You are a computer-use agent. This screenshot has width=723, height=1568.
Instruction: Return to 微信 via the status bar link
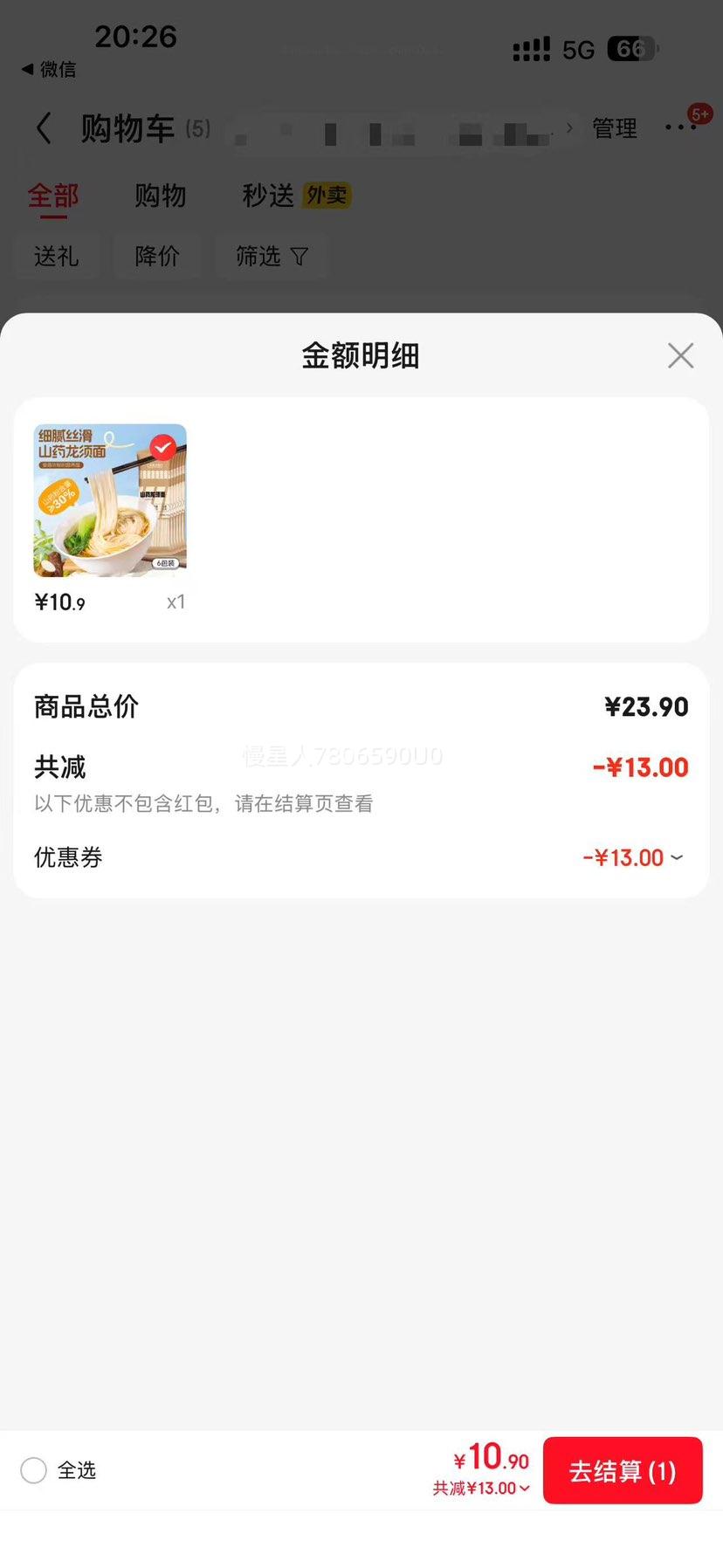click(x=50, y=69)
